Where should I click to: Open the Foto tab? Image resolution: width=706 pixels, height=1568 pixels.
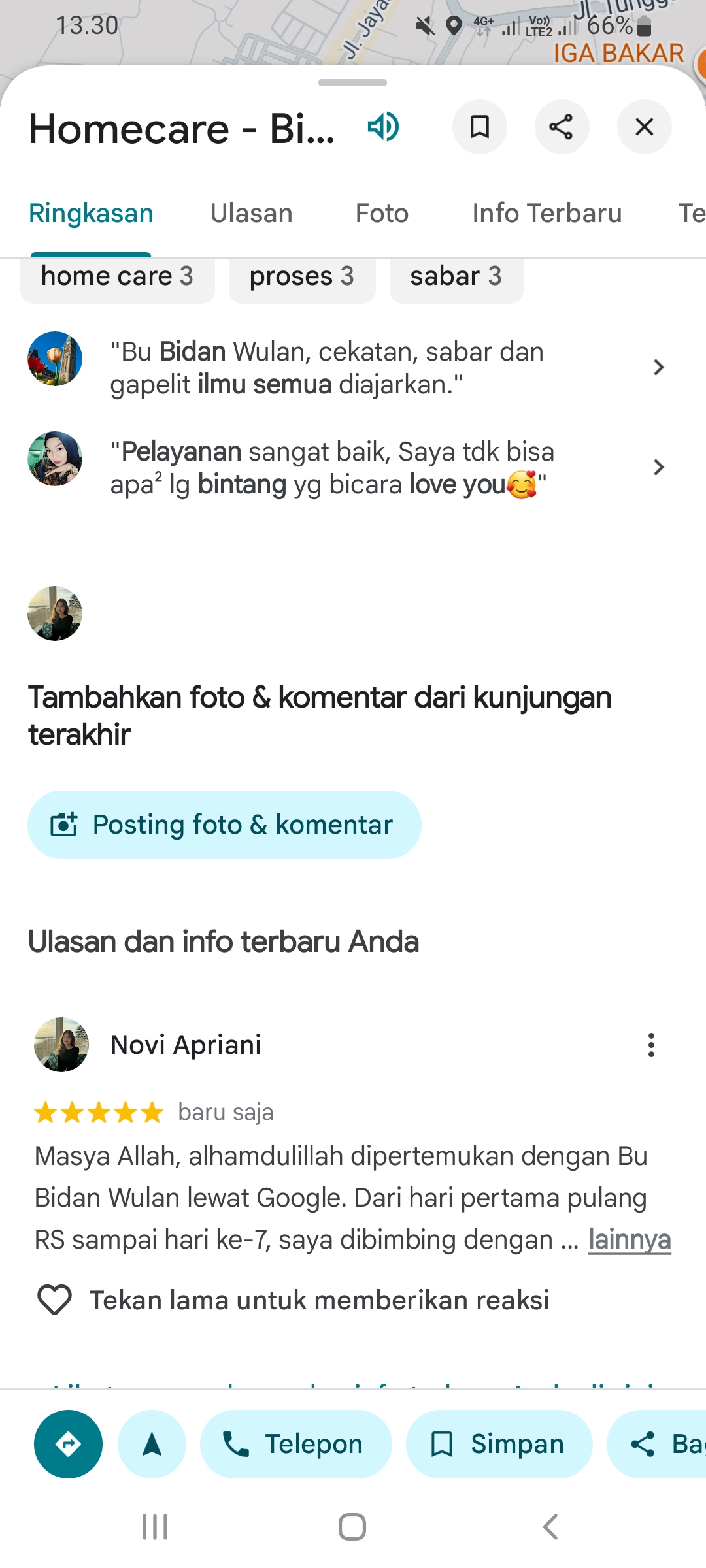point(382,214)
